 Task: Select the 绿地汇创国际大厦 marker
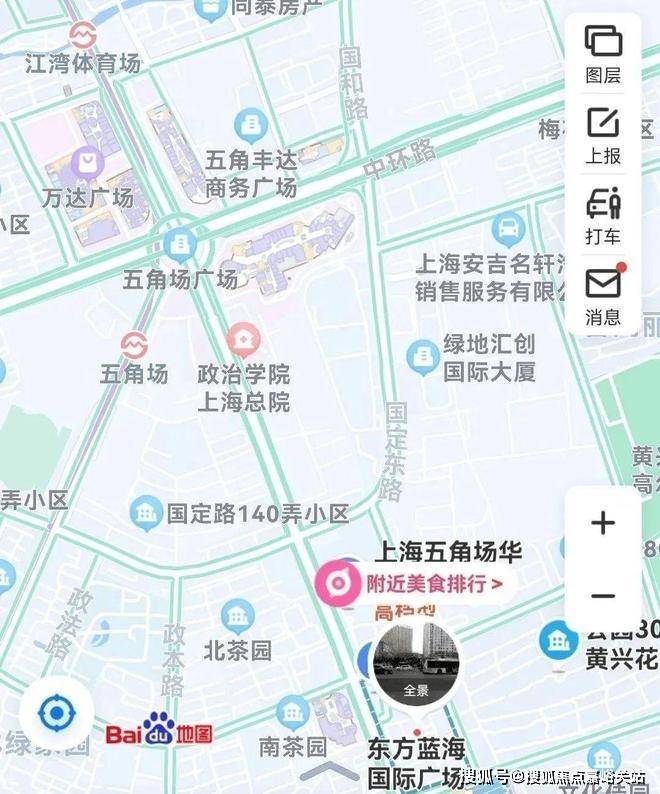point(424,356)
